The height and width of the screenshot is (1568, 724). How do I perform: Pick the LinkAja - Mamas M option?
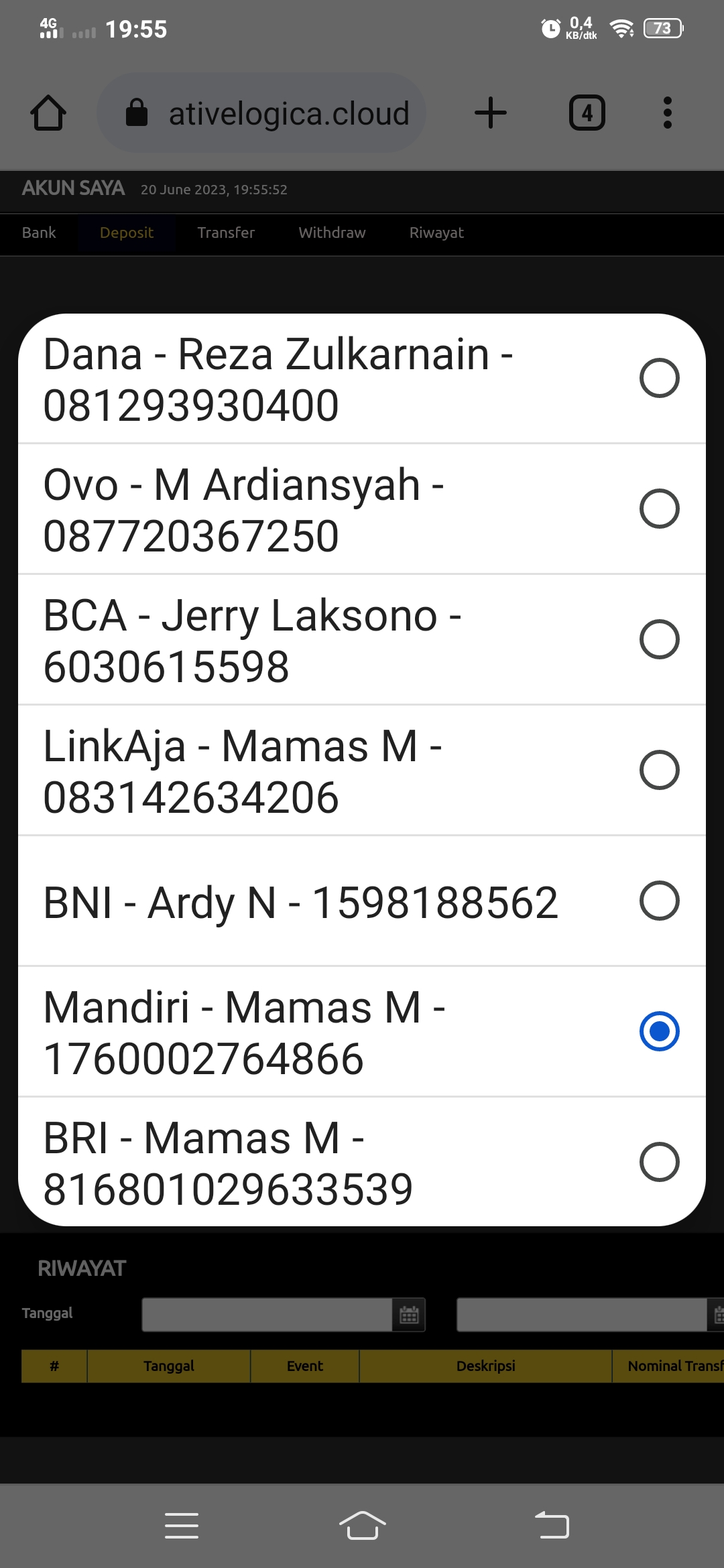click(362, 771)
